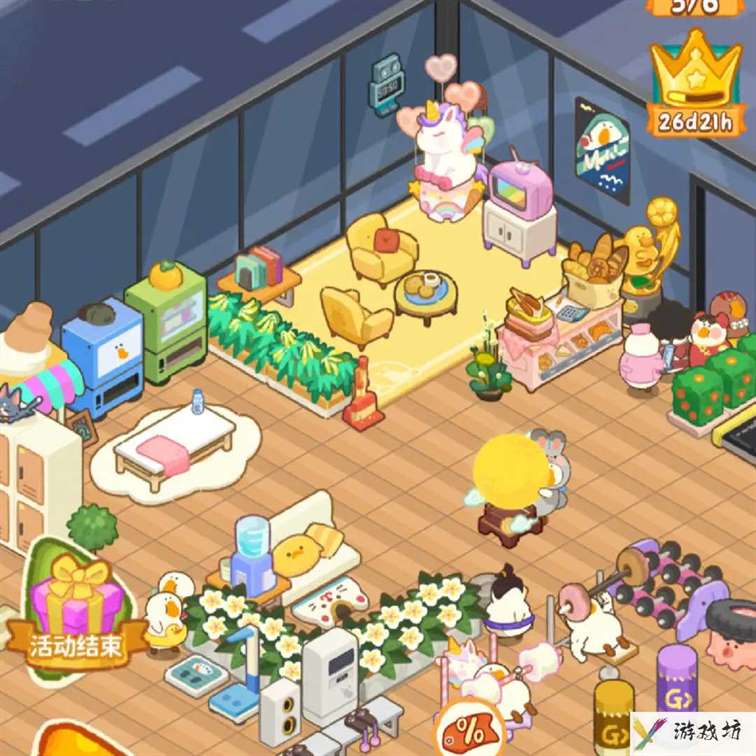
Task: Open the 活动结束 gift box event
Action: 76,606
